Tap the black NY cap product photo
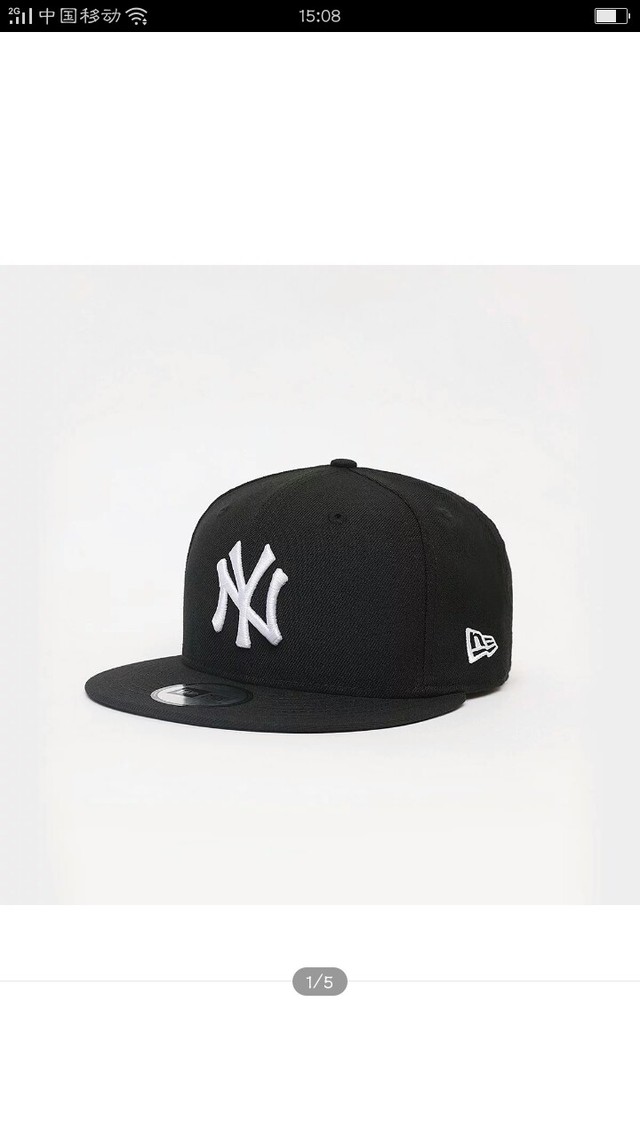The height and width of the screenshot is (1138, 640). pyautogui.click(x=320, y=584)
